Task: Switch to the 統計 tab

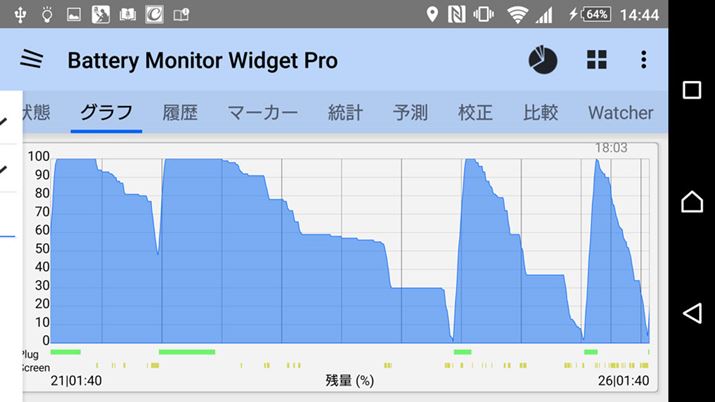Action: [345, 112]
